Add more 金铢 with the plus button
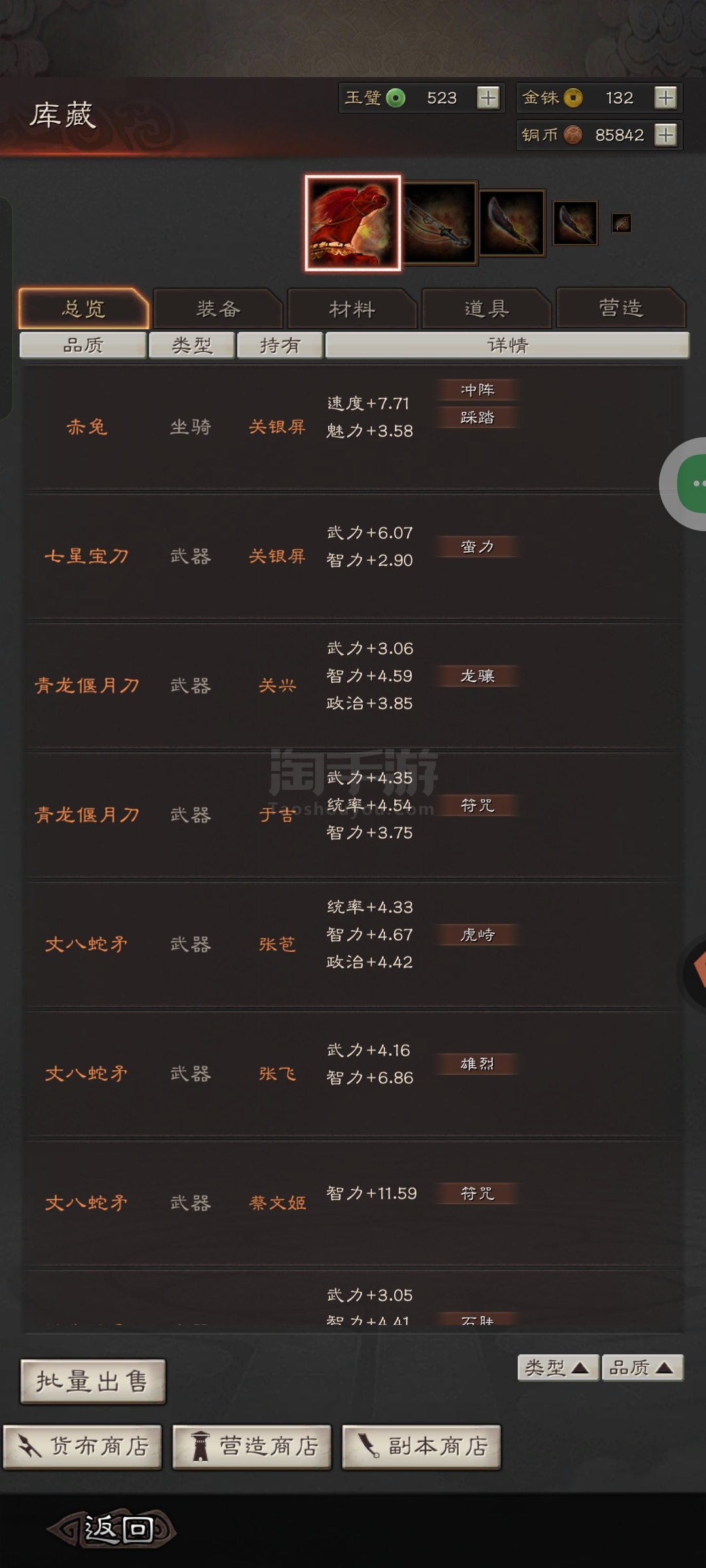The width and height of the screenshot is (706, 1568). 665,98
